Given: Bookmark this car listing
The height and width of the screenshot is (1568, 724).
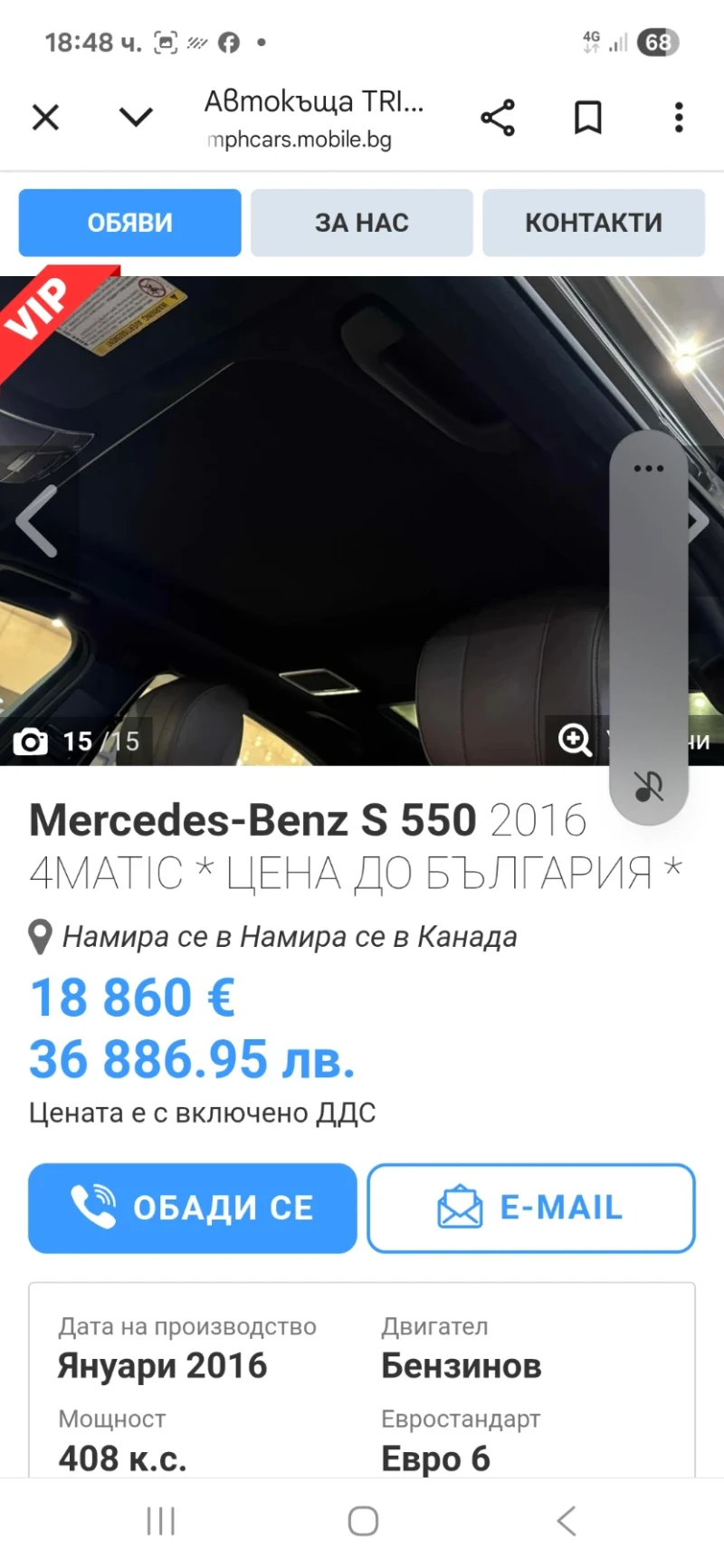Looking at the screenshot, I should (x=586, y=116).
